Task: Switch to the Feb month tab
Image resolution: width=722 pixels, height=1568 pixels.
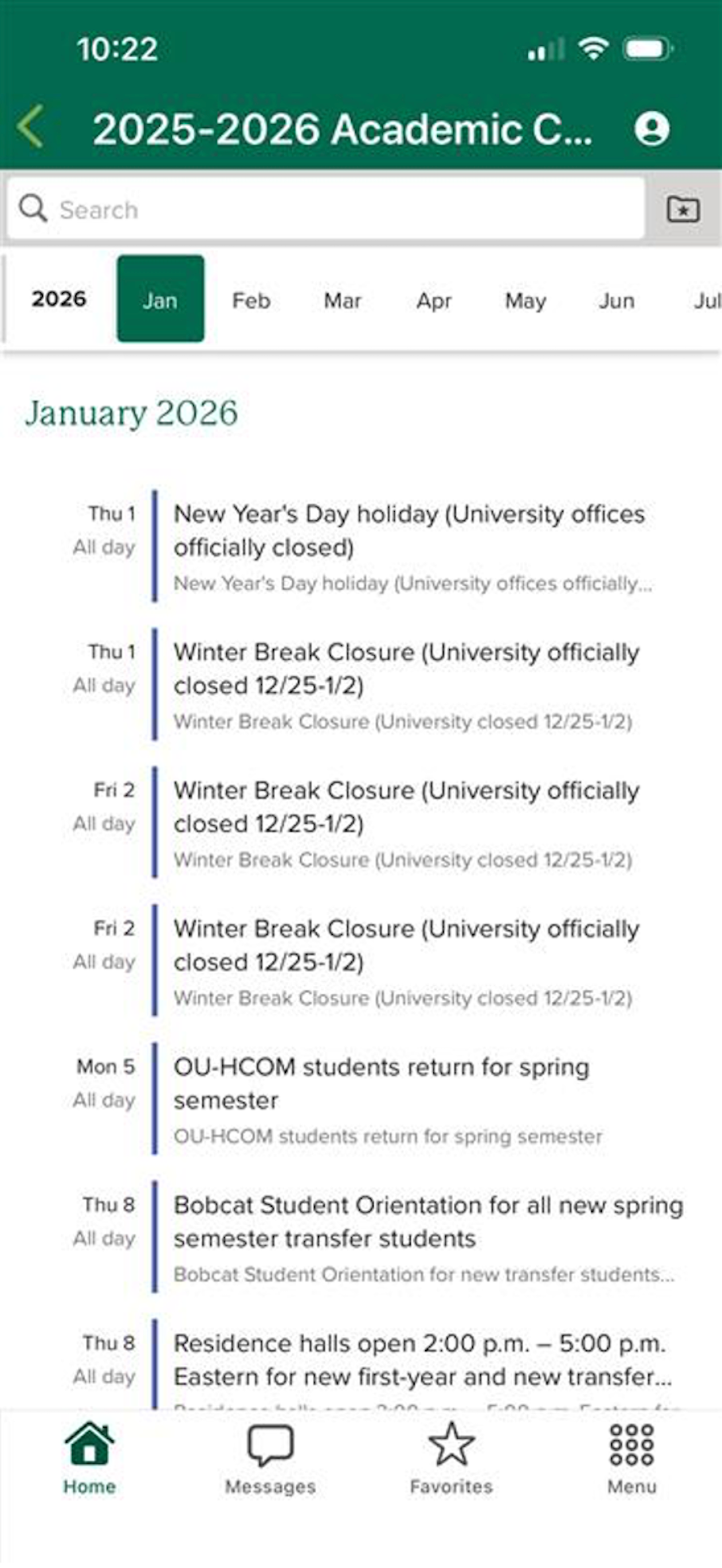Action: [x=252, y=300]
